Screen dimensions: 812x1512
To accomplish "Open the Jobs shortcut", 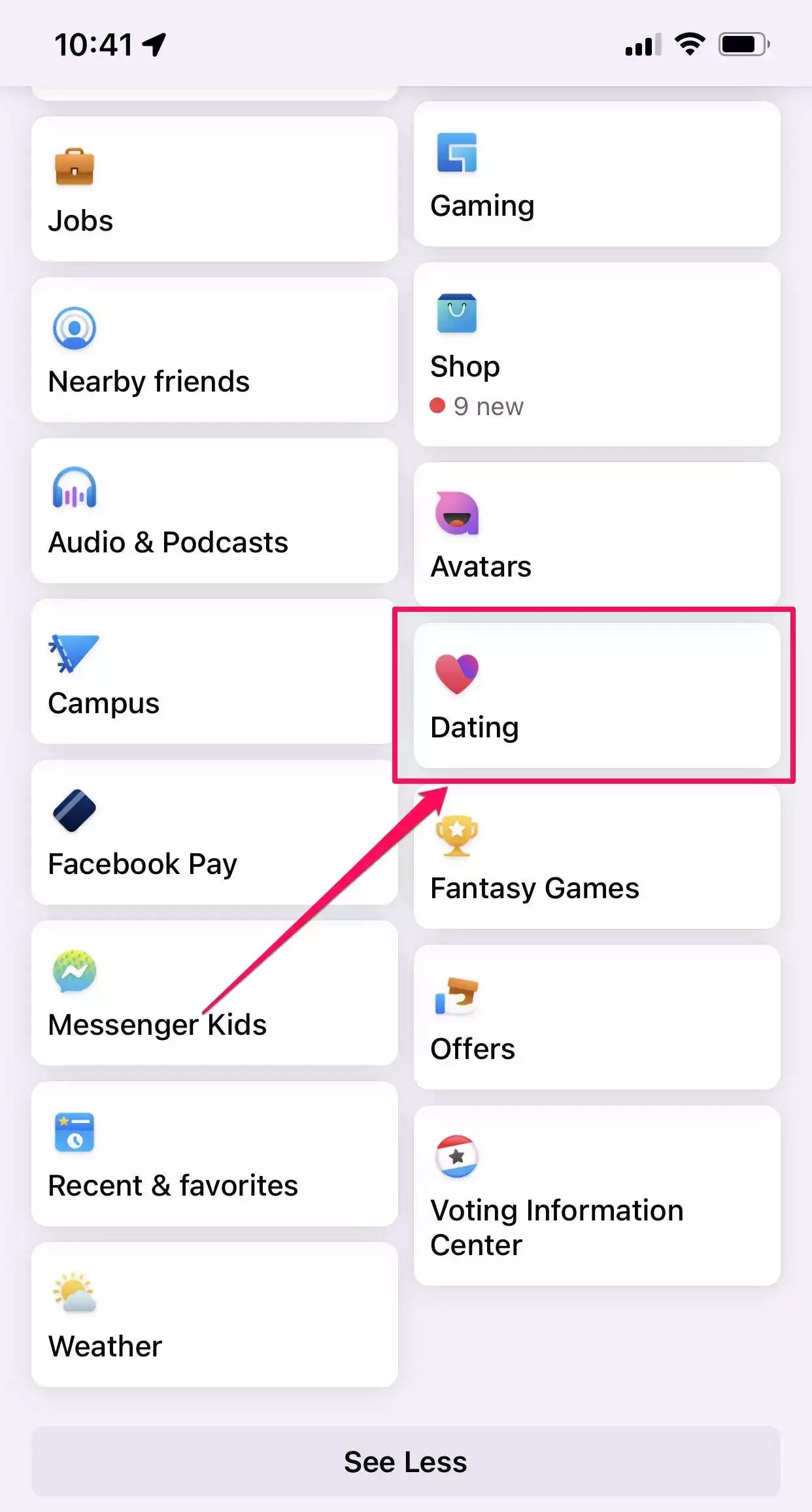I will [x=214, y=189].
